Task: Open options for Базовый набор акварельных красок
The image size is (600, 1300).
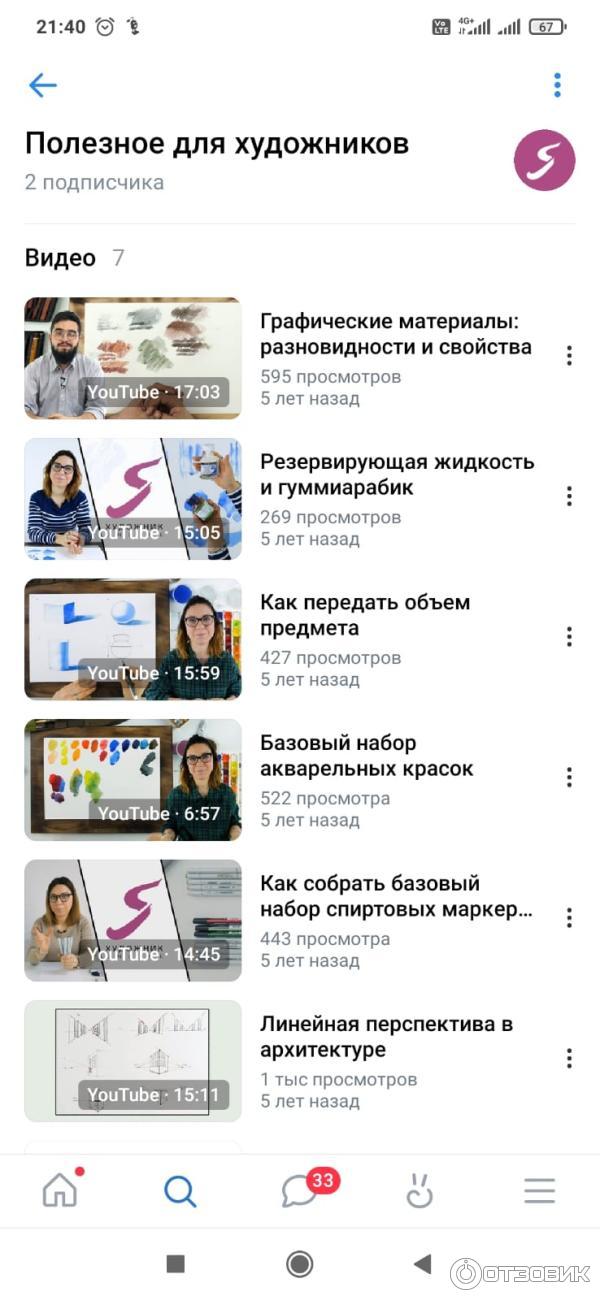Action: (569, 777)
